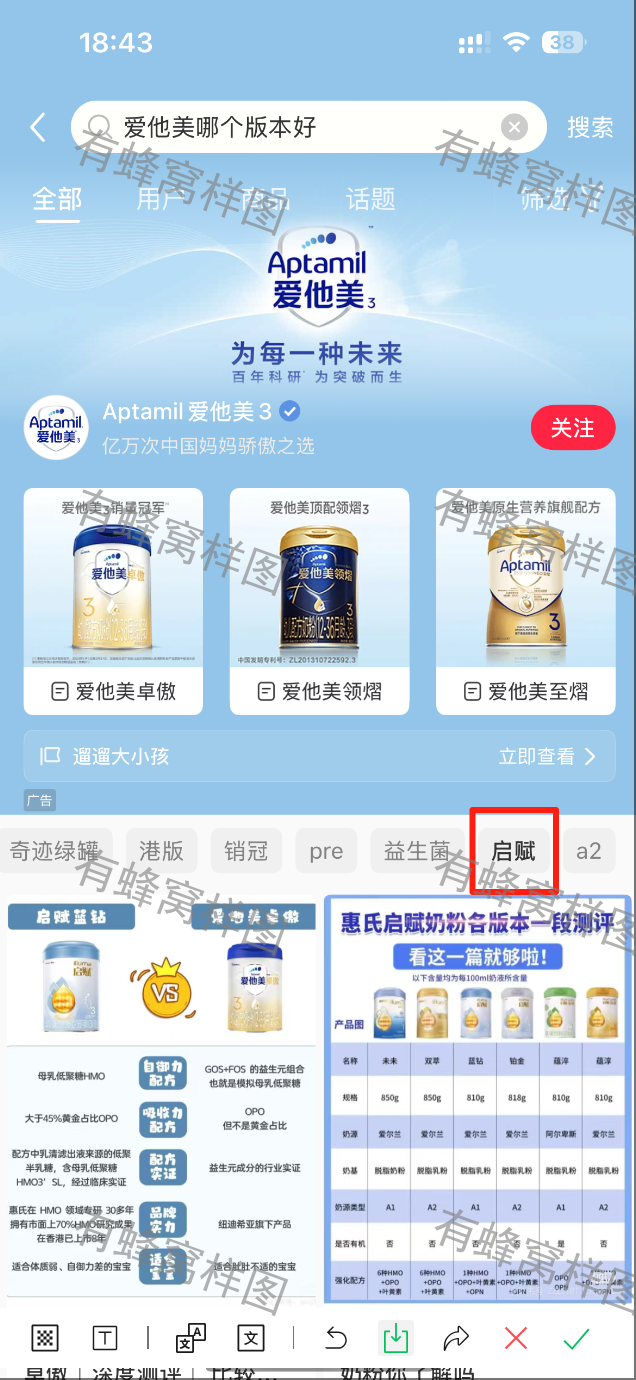Follow Aptamil 爱他美 3 with 关注

tap(573, 428)
